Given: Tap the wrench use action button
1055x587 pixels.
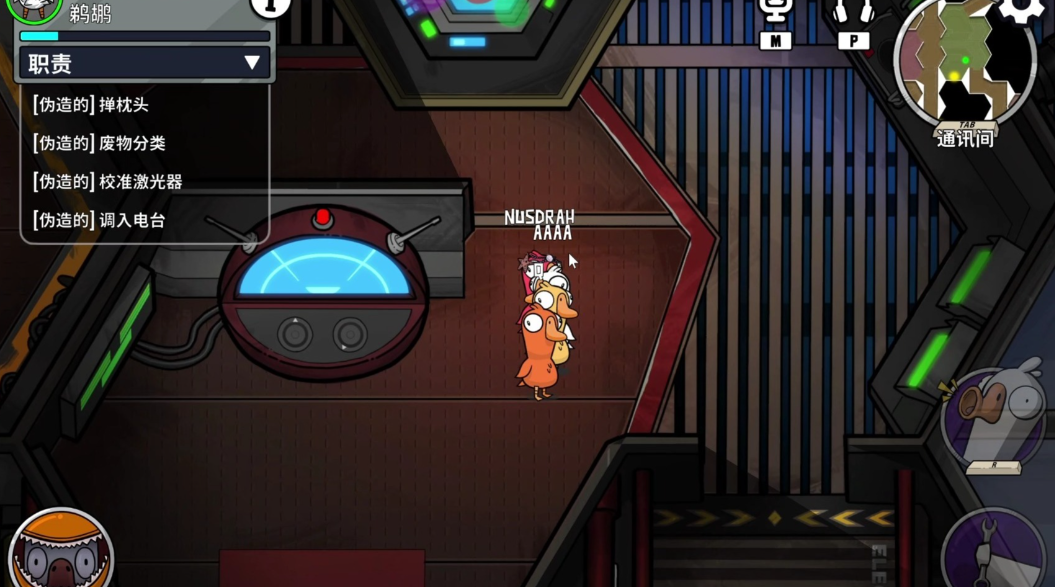Looking at the screenshot, I should [x=995, y=550].
